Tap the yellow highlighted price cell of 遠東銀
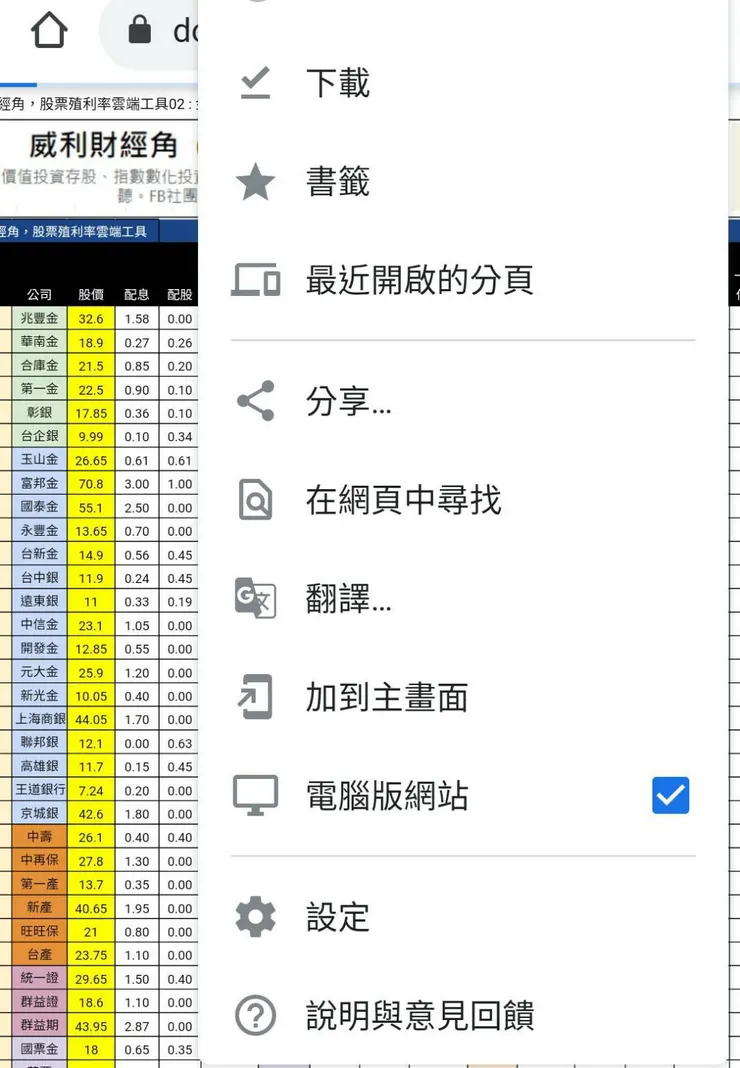 (x=90, y=602)
